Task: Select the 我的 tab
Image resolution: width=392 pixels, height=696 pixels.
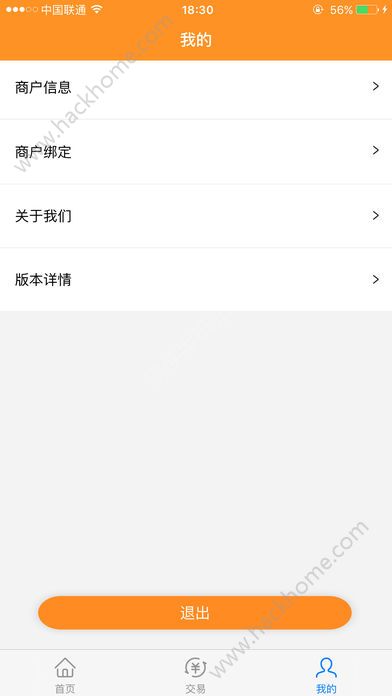Action: pos(326,675)
